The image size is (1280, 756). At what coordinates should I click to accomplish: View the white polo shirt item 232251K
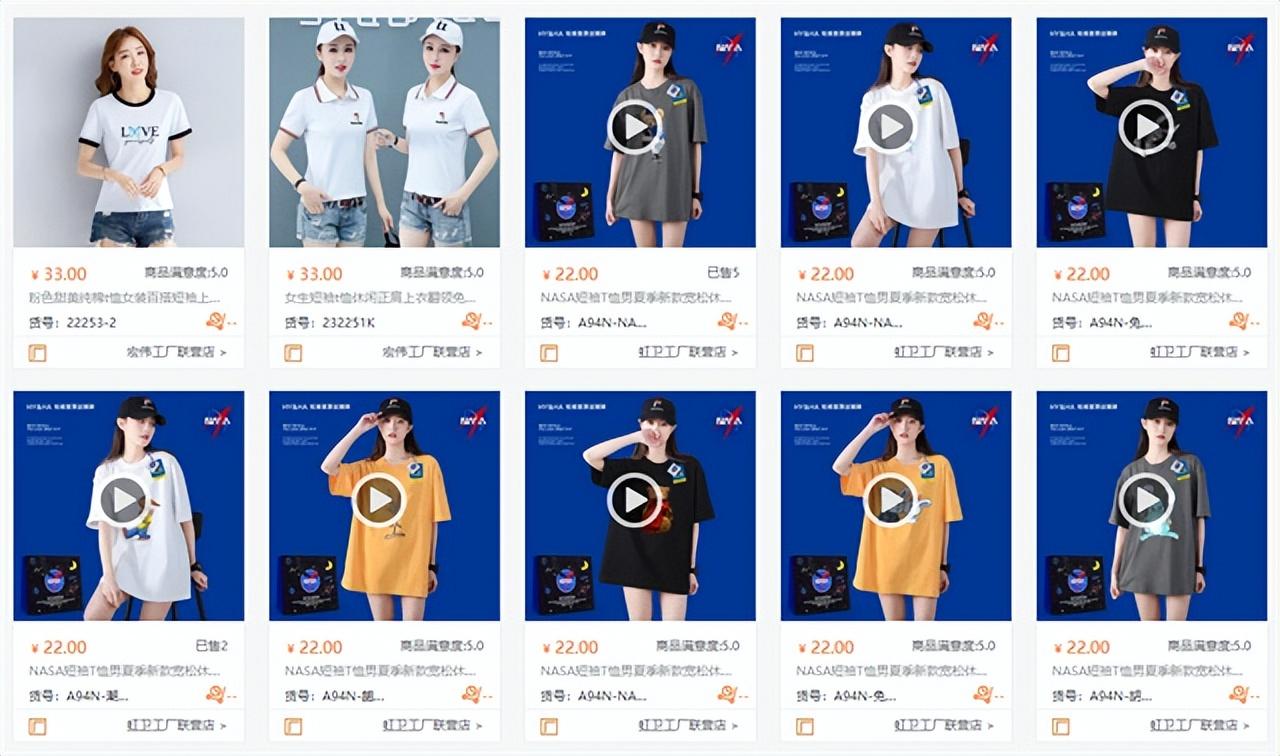point(384,131)
